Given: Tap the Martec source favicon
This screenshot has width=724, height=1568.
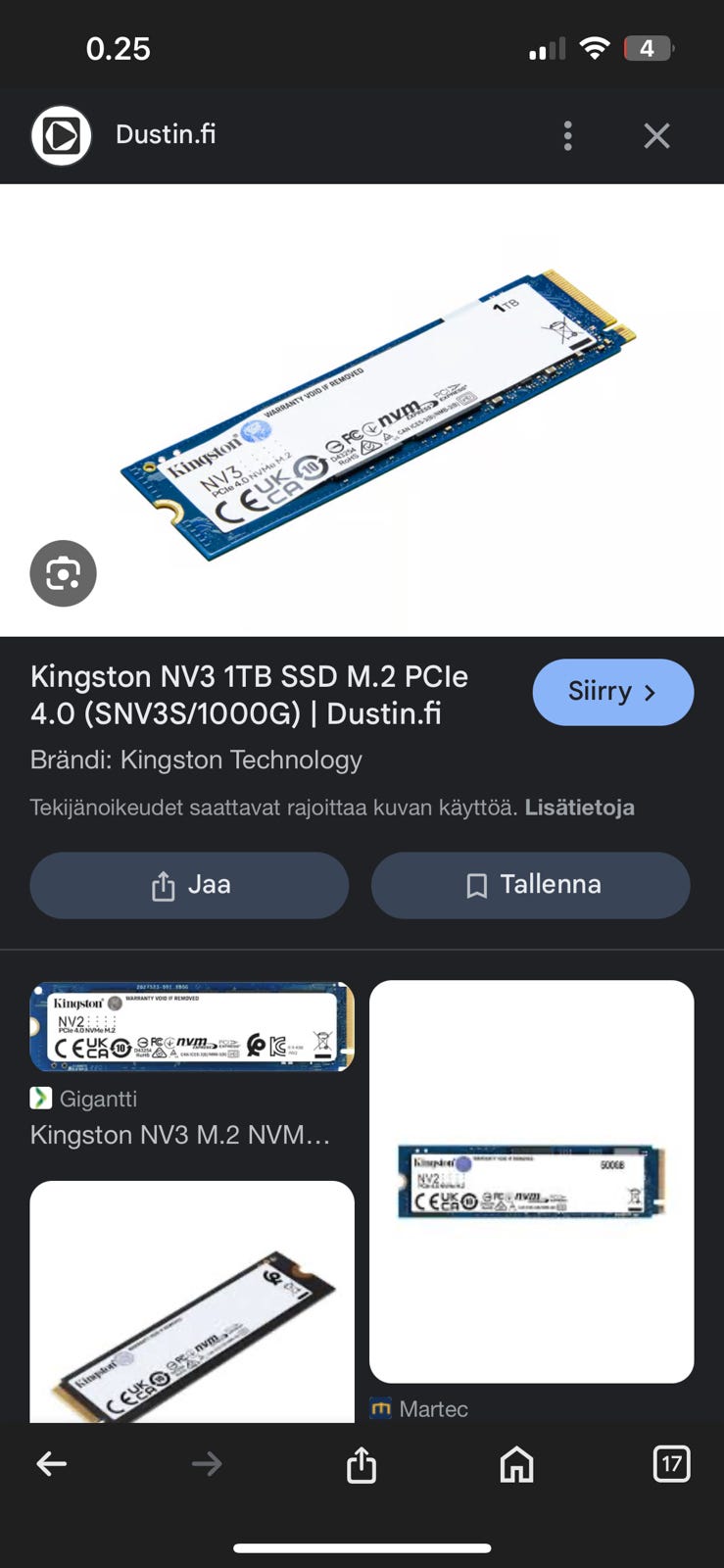Looking at the screenshot, I should [x=382, y=1408].
